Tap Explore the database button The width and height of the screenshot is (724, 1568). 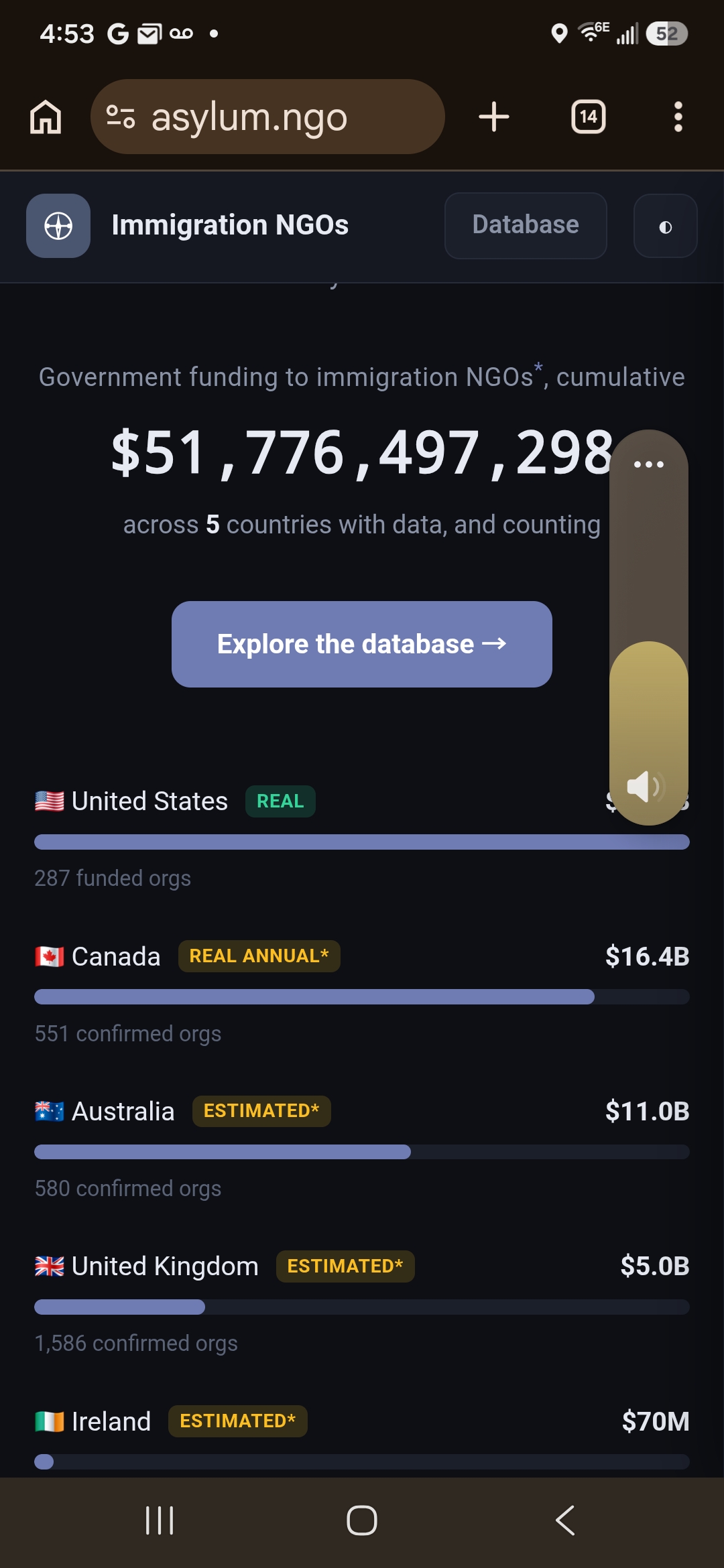tap(362, 644)
